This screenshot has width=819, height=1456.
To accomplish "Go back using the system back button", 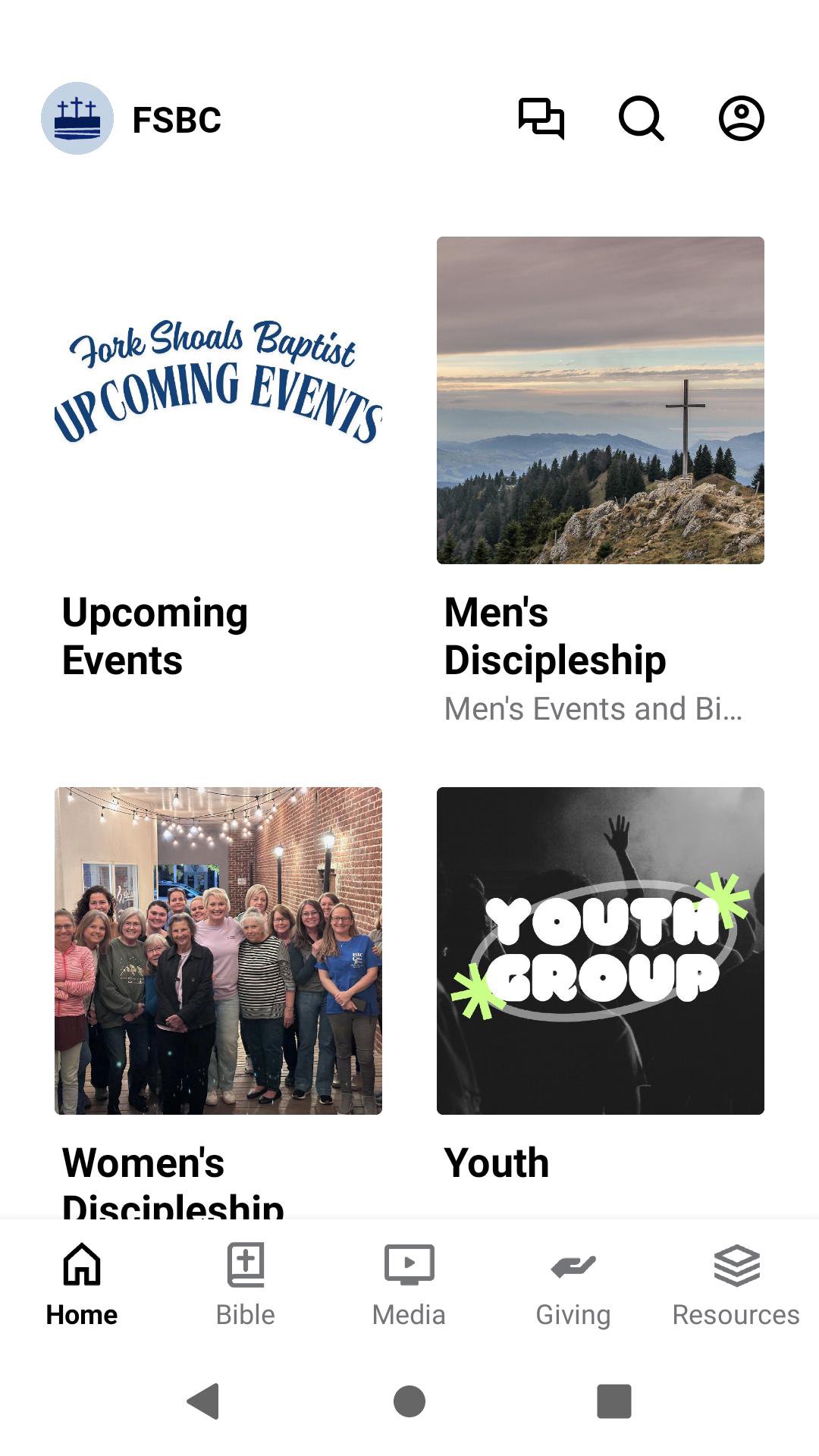I will (x=203, y=1401).
